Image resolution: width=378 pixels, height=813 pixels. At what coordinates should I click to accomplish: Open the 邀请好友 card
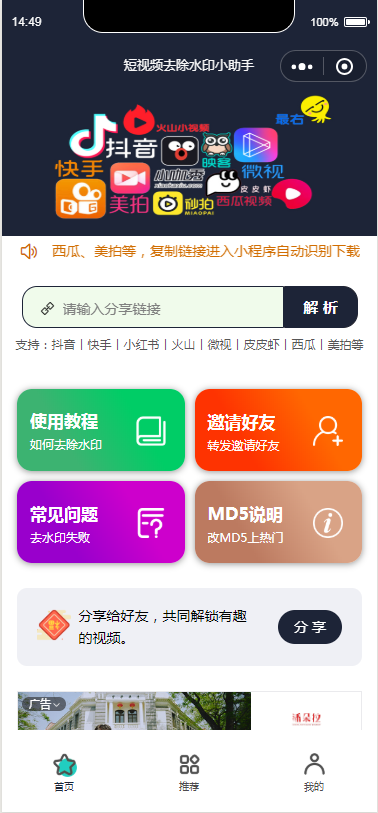[278, 430]
